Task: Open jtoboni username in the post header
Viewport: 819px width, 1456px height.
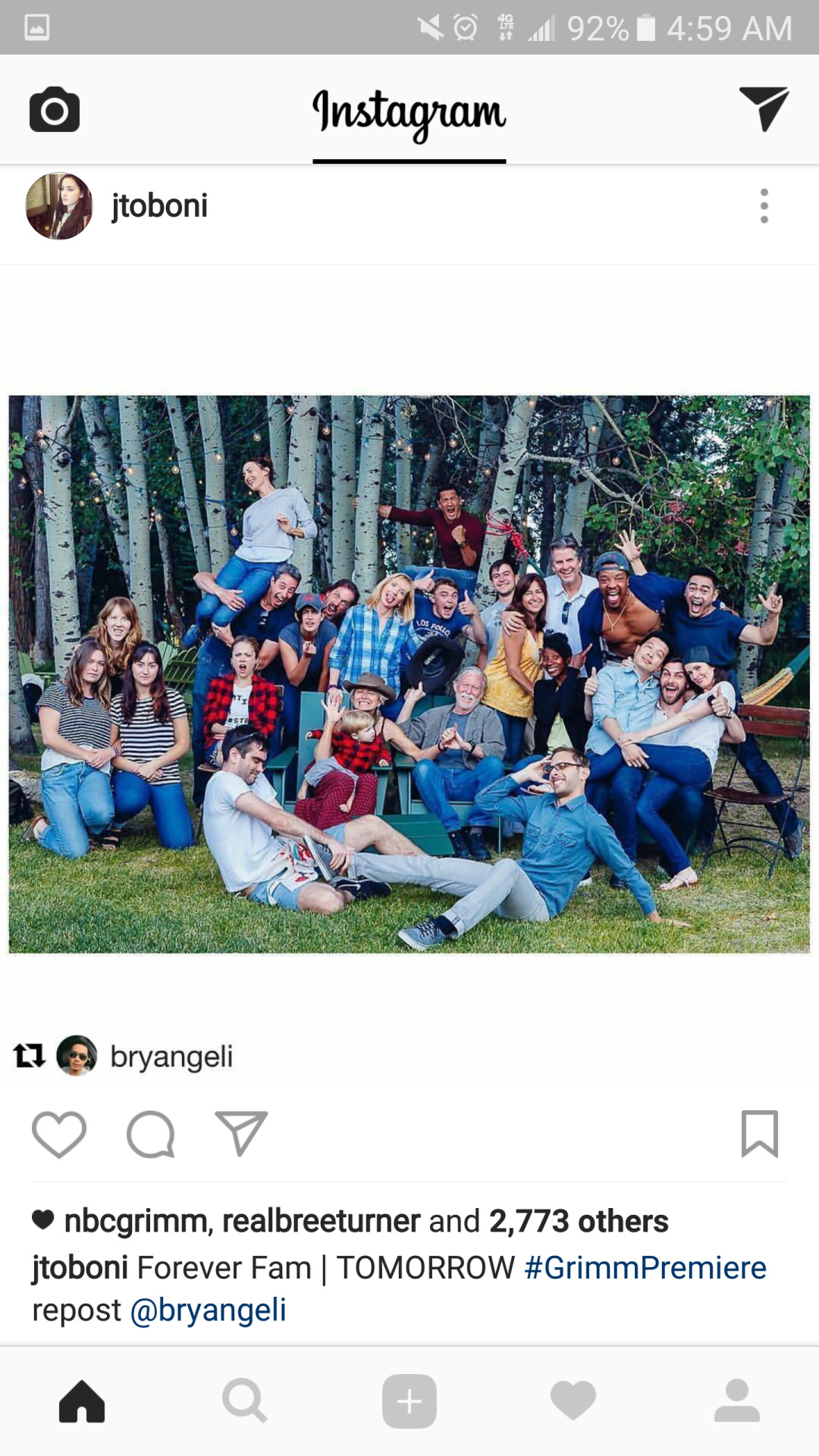Action: click(x=159, y=206)
